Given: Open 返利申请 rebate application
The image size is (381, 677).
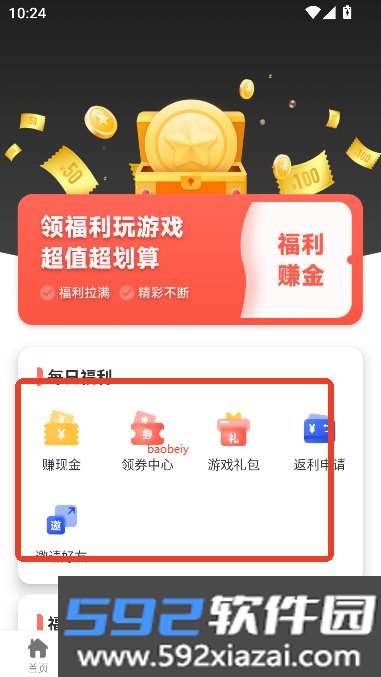Looking at the screenshot, I should point(319,440).
